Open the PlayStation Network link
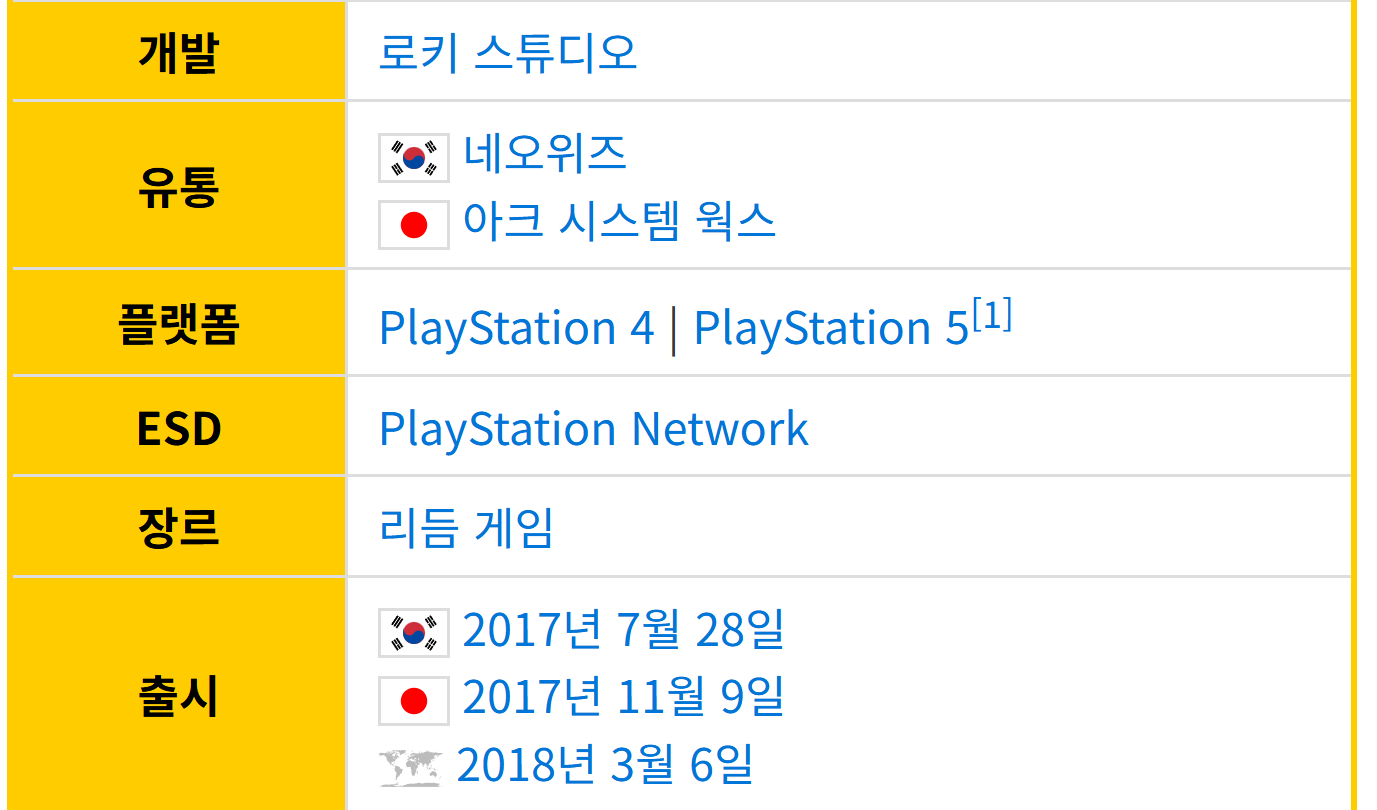1377x810 pixels. tap(593, 429)
